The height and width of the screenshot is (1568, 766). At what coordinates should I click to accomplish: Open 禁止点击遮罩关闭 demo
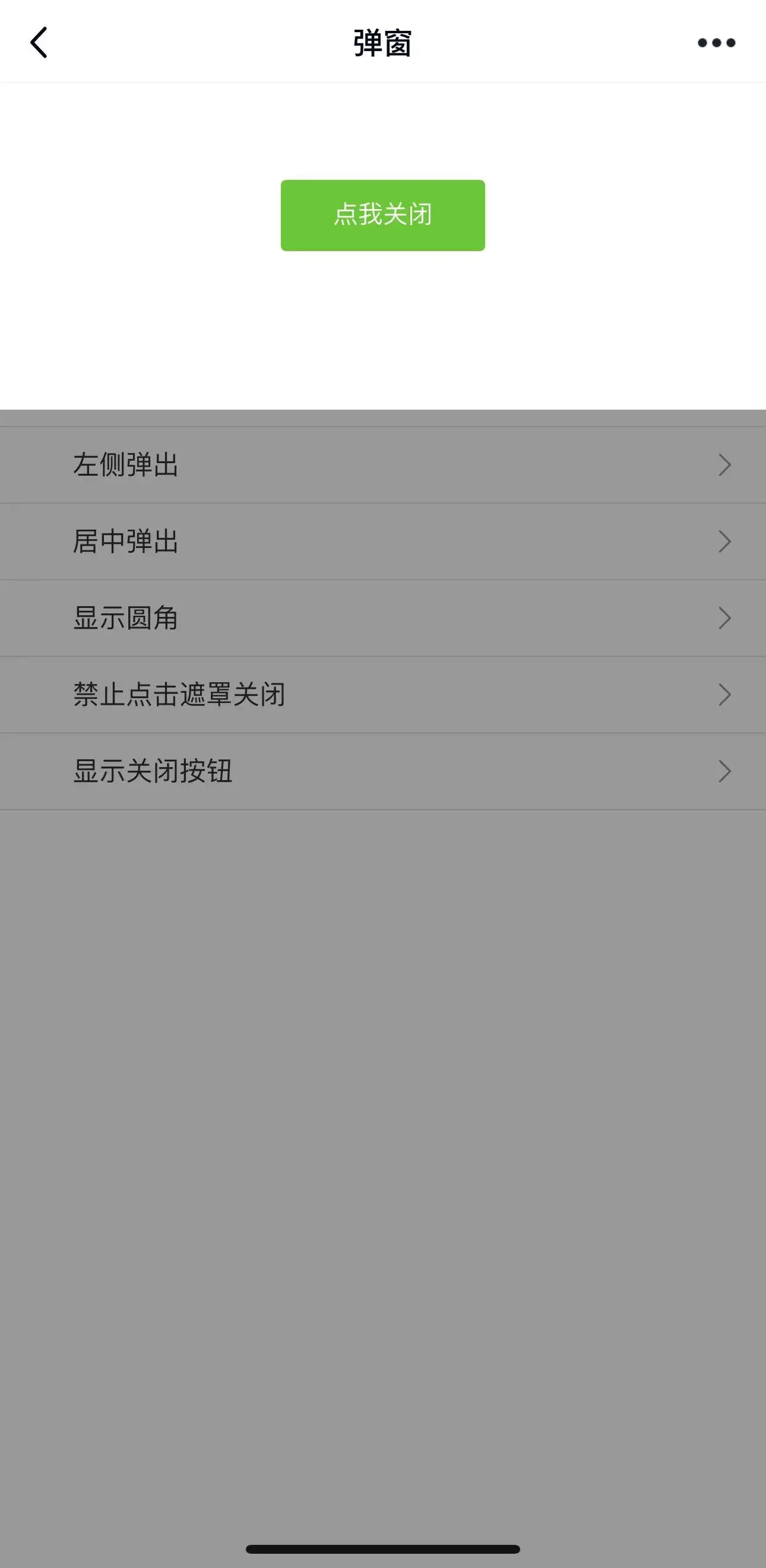382,695
